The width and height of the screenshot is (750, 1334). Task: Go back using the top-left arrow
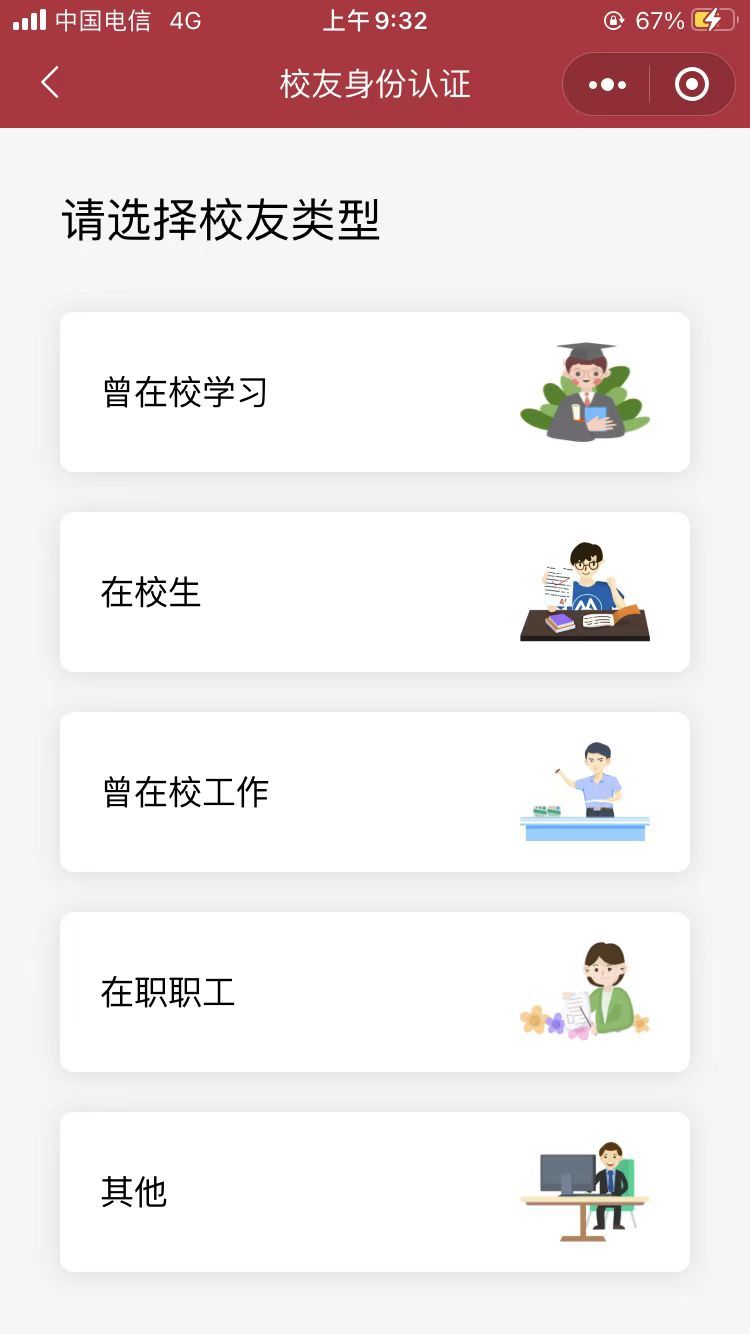click(50, 83)
